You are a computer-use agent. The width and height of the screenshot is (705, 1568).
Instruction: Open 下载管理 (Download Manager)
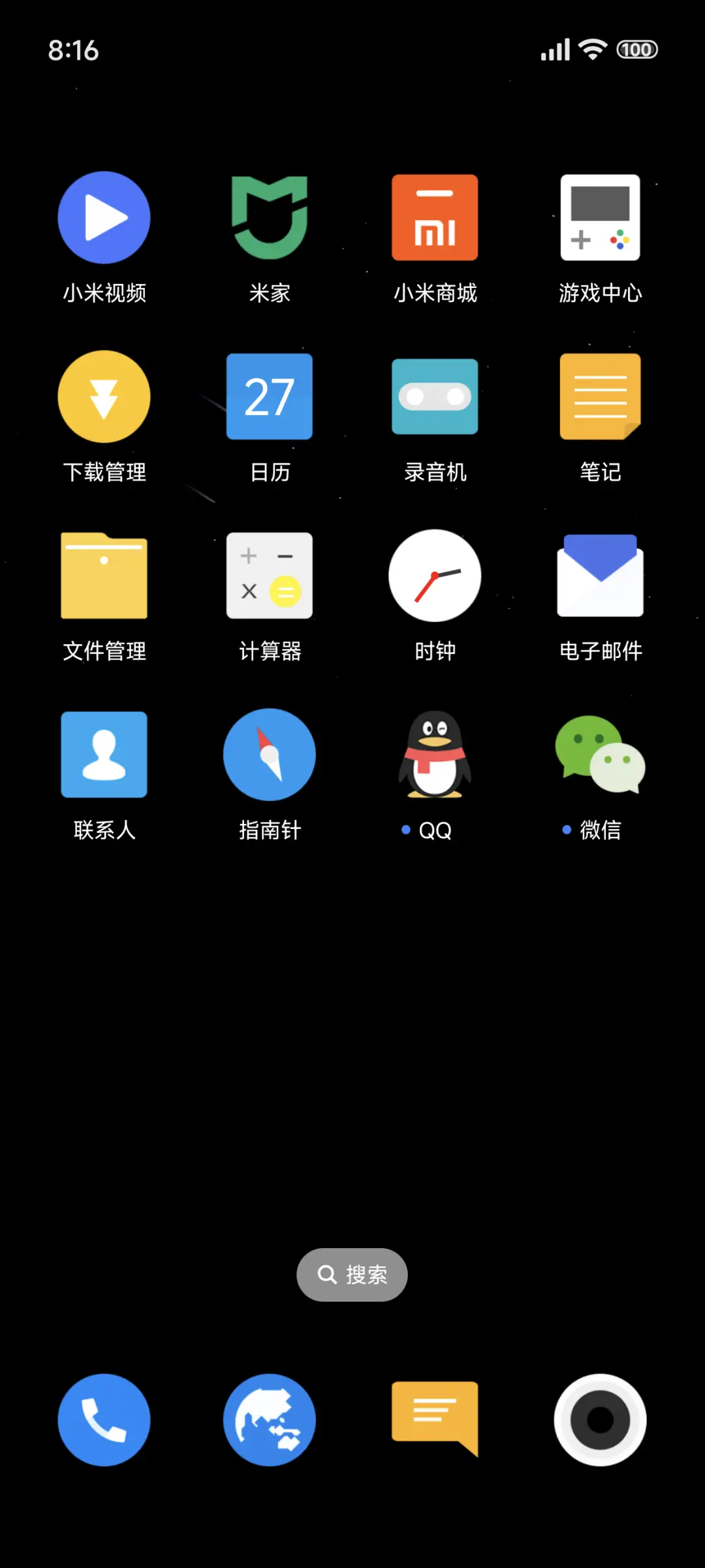tap(104, 396)
